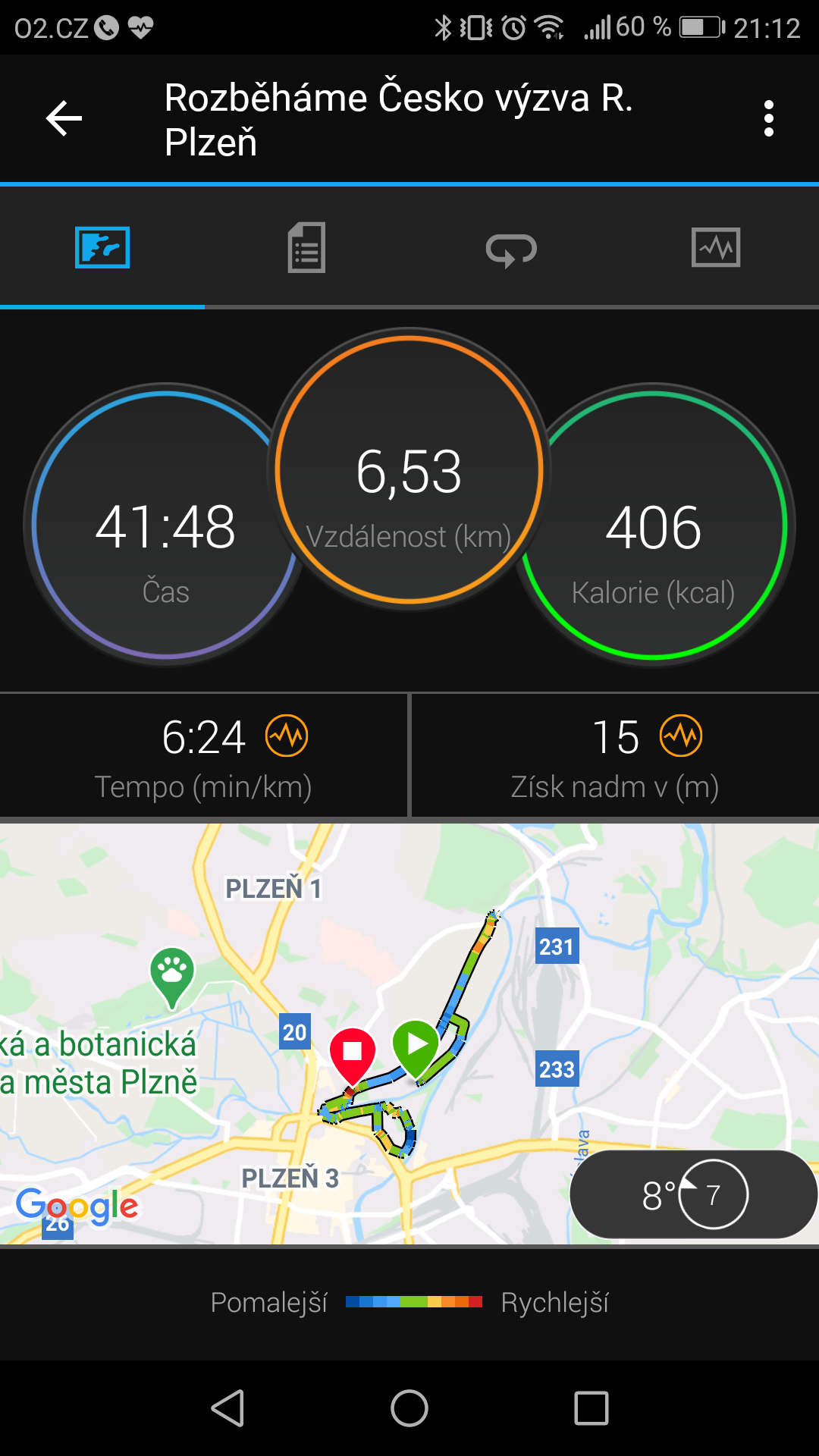Open the three-dot overflow menu
The image size is (819, 1456).
pos(769,119)
